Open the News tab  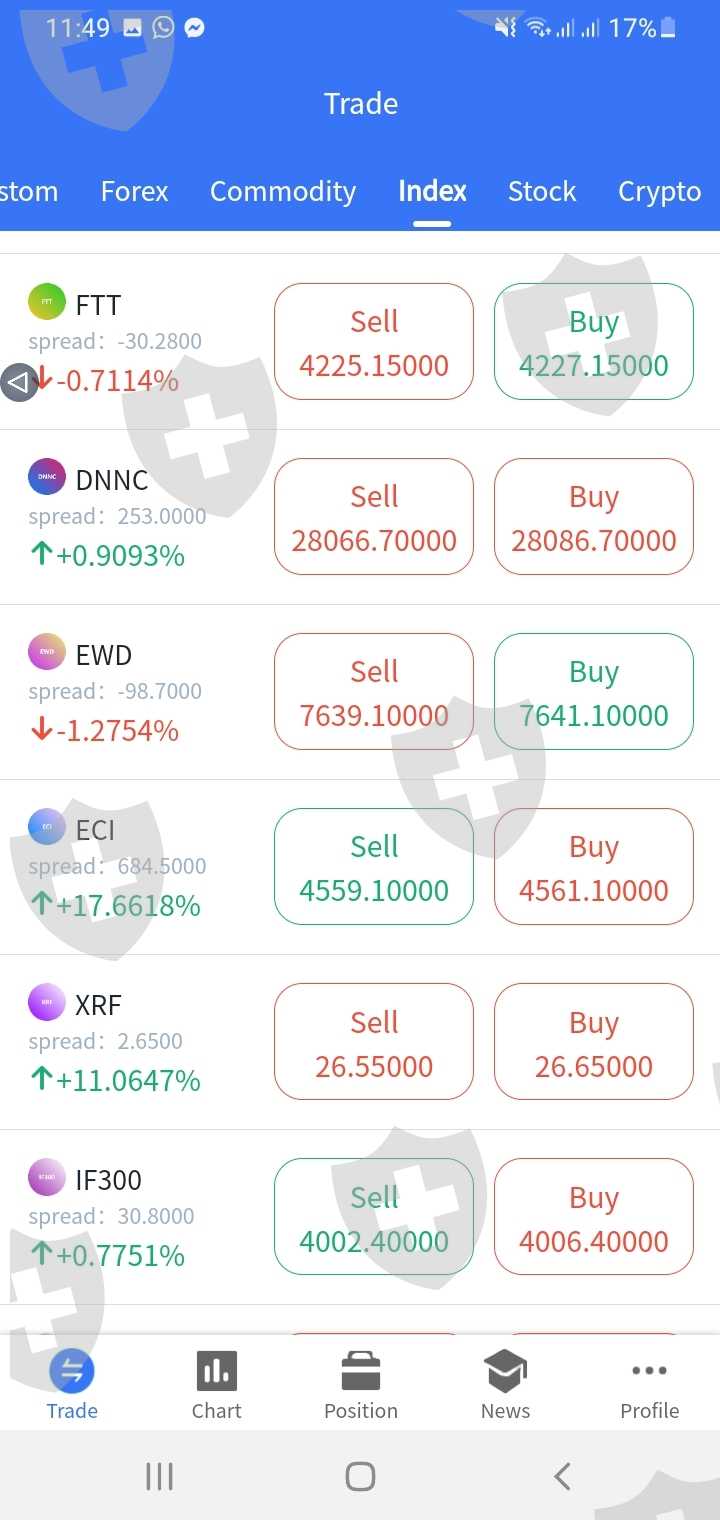(505, 1385)
